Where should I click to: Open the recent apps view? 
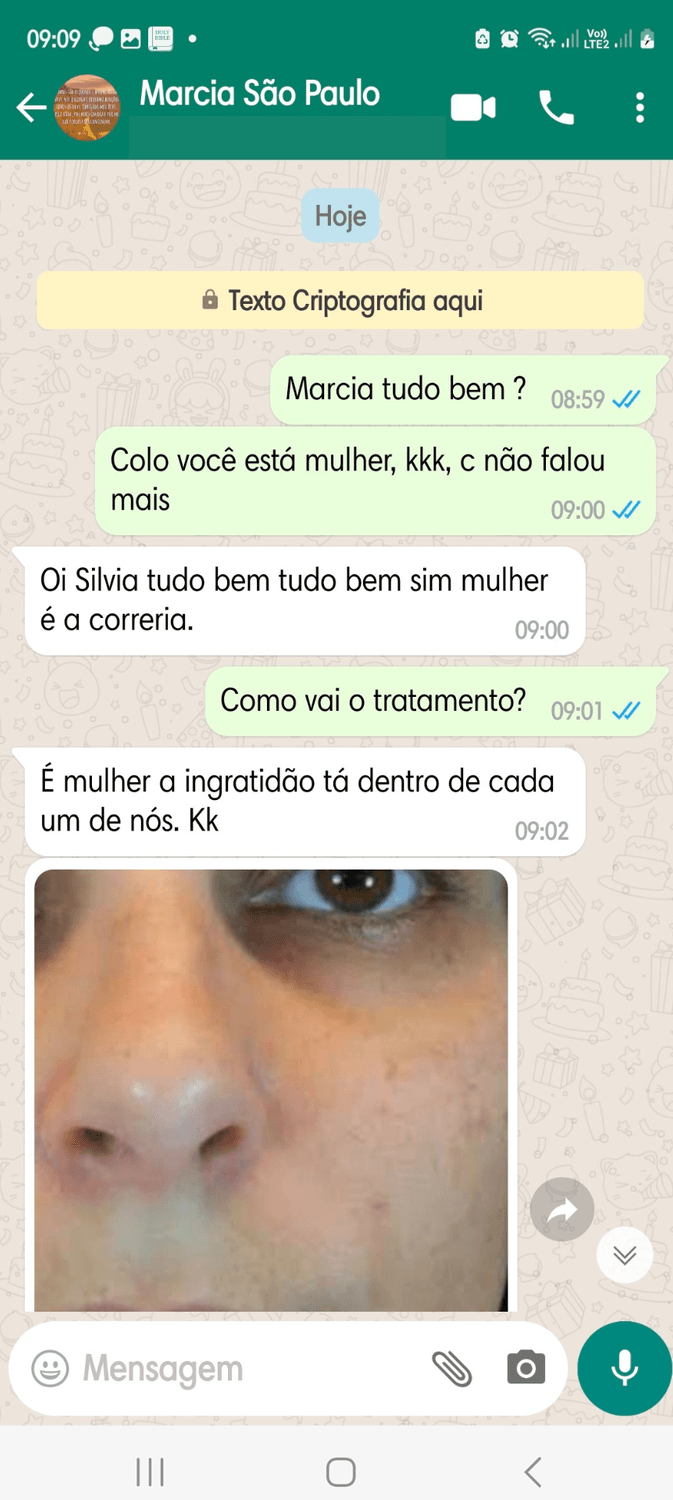(150, 1471)
